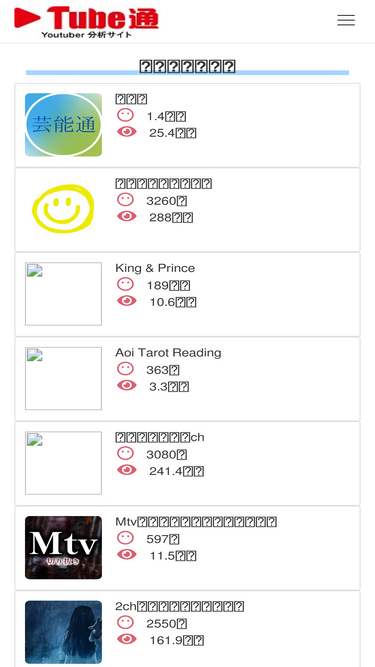Open the 芸能通 channel card
The image size is (375, 667).
188,125
